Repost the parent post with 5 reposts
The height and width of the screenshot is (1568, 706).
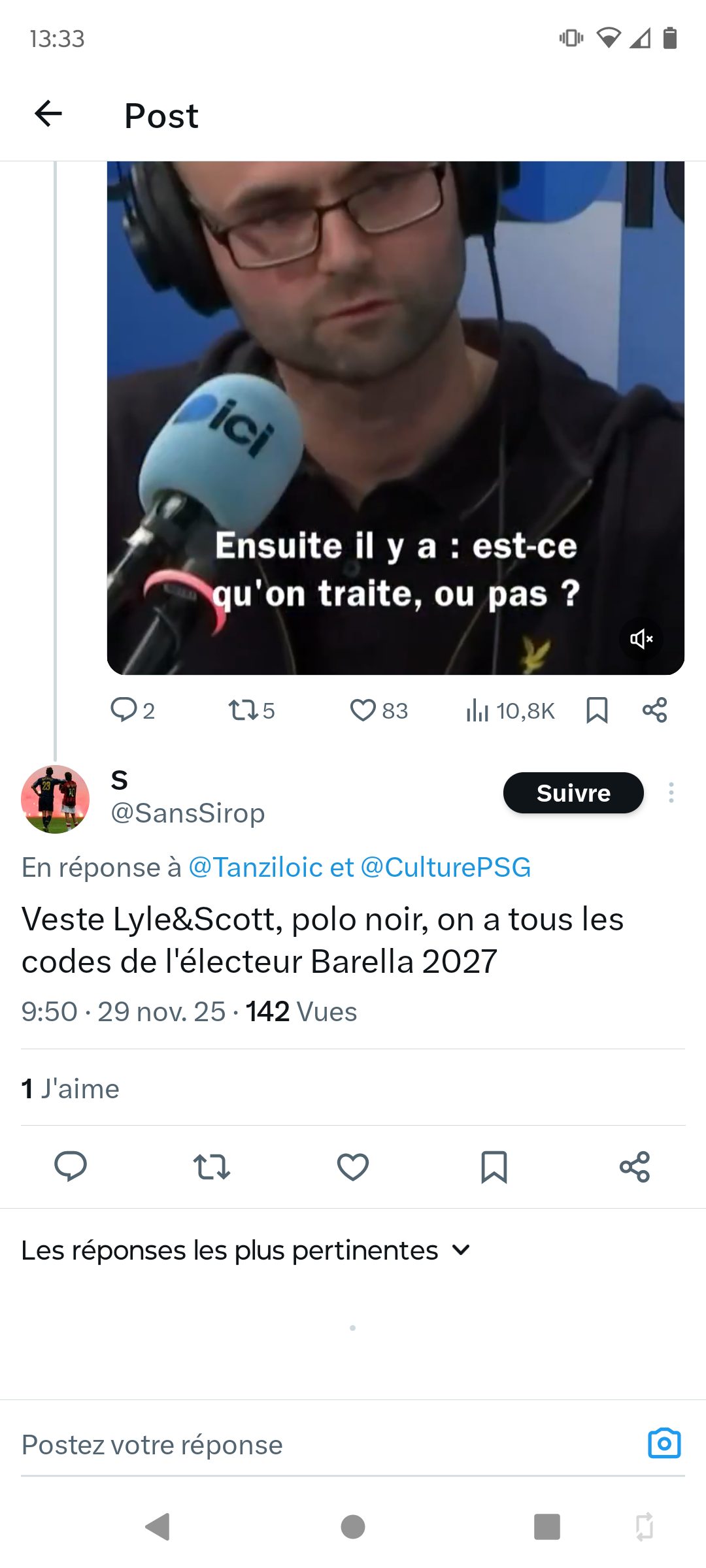click(251, 710)
